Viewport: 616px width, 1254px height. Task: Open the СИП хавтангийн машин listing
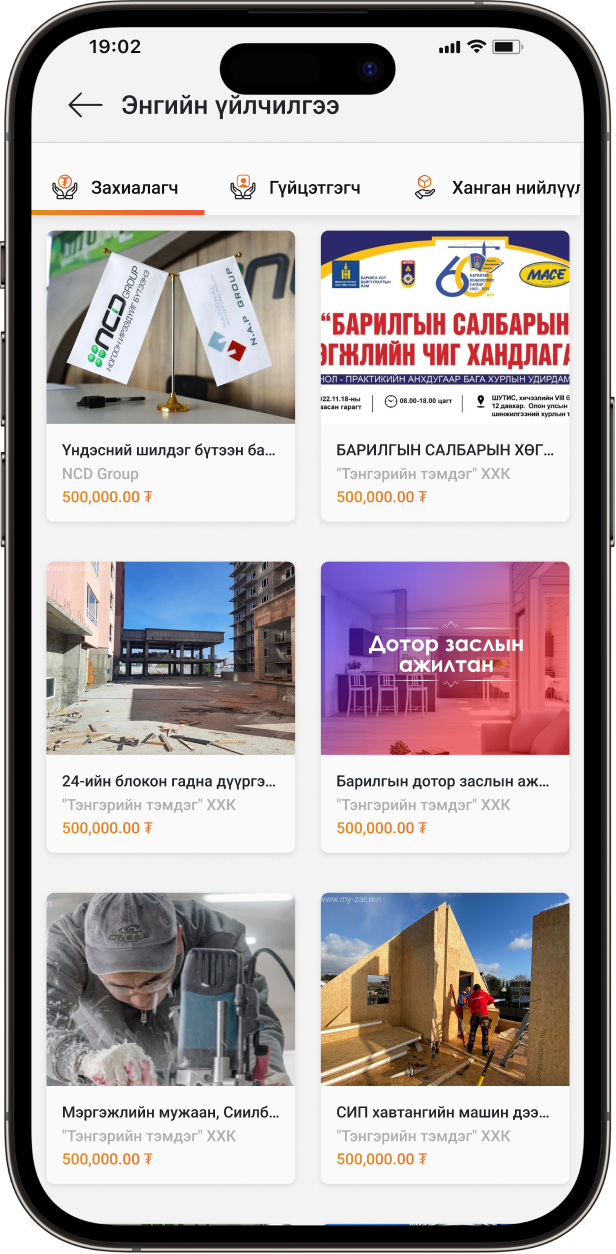click(445, 1037)
